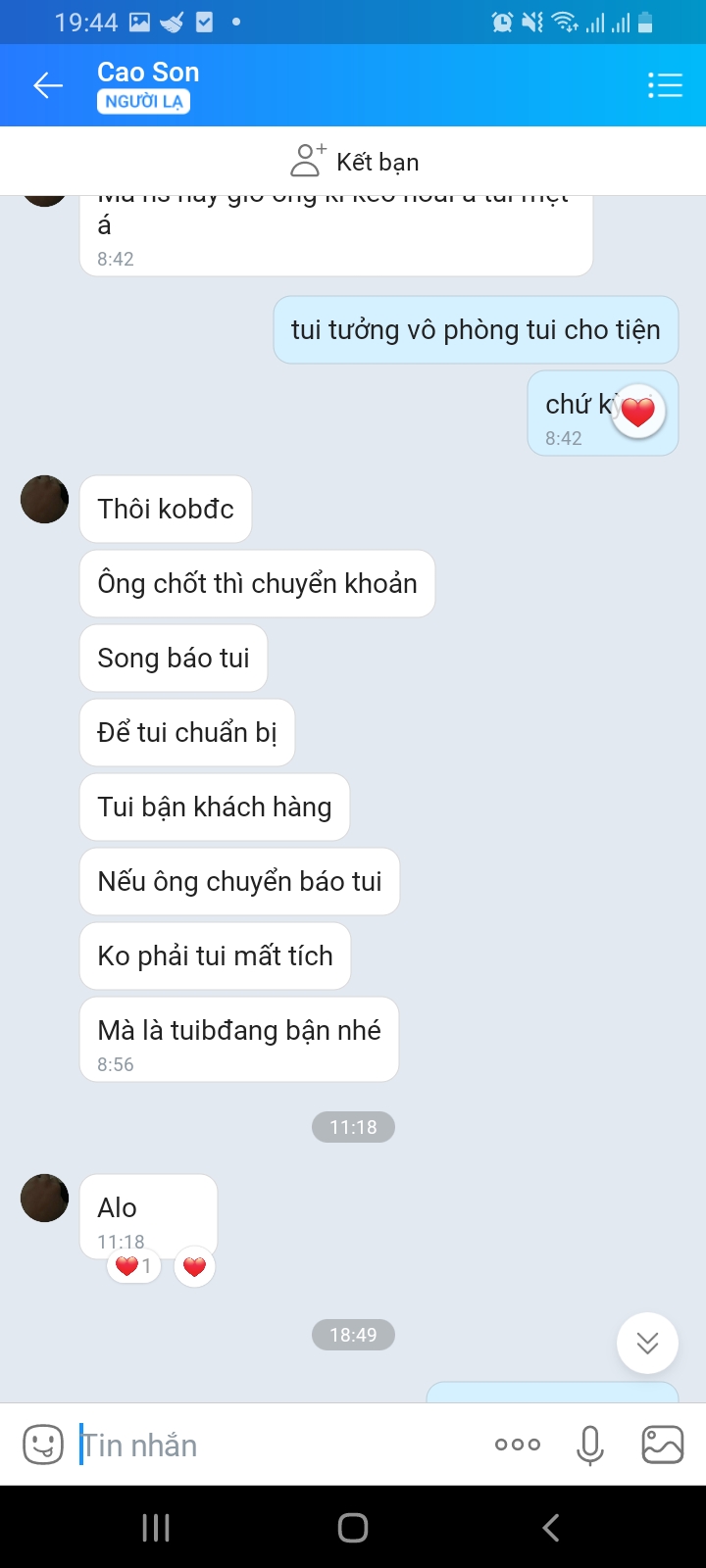Open more attachment options (three dots)
This screenshot has height=1568, width=706.
pos(518,1445)
